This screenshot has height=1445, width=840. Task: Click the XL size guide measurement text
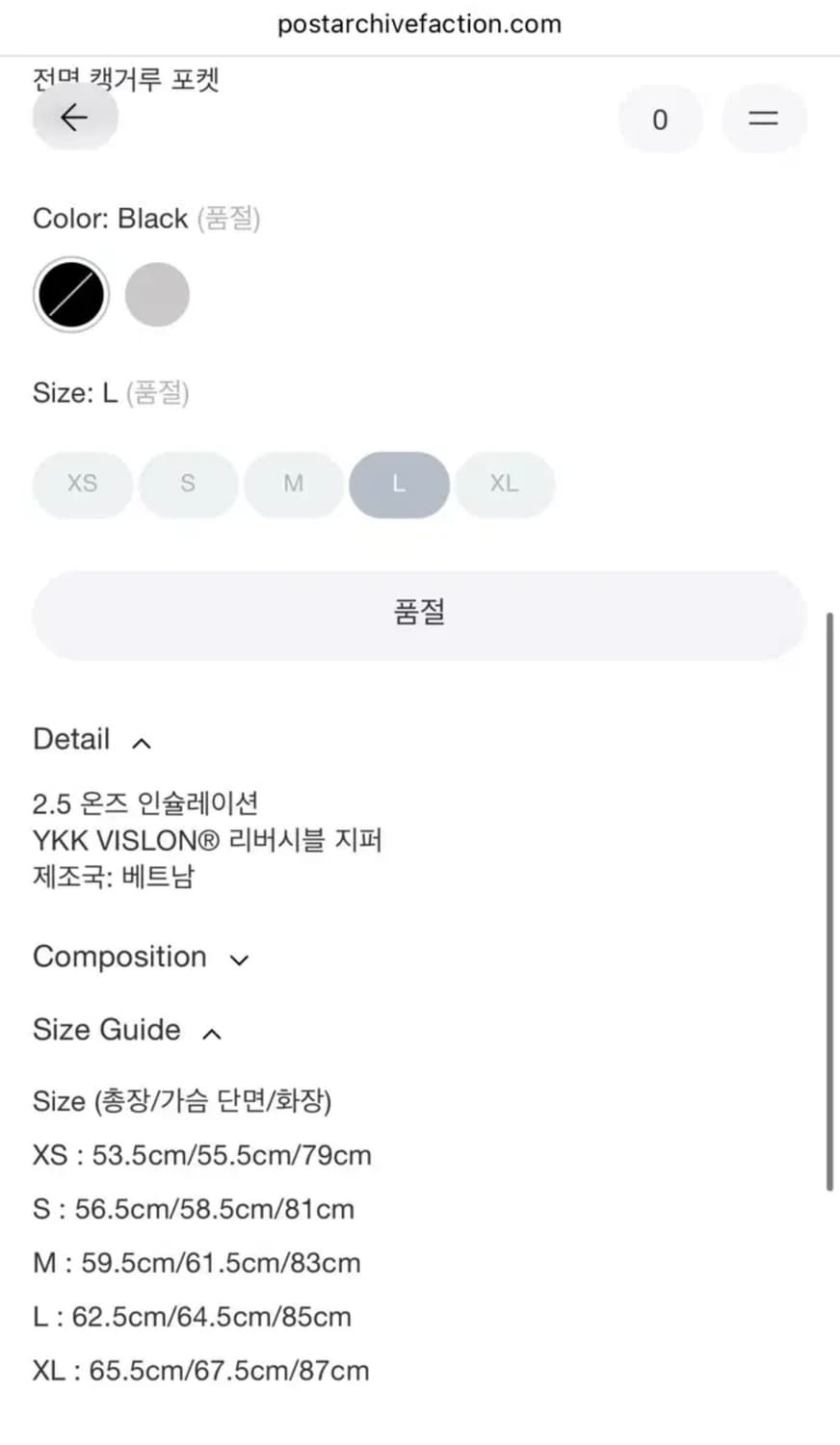pyautogui.click(x=200, y=1370)
